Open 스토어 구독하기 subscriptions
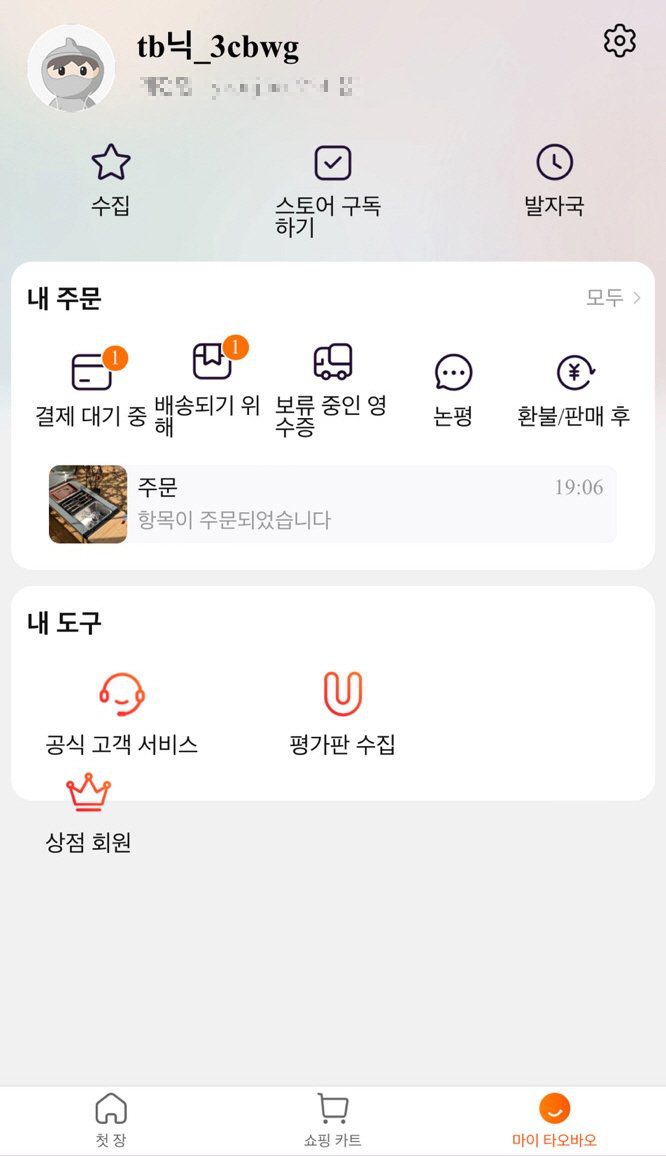Viewport: 666px width, 1156px height. pyautogui.click(x=332, y=188)
